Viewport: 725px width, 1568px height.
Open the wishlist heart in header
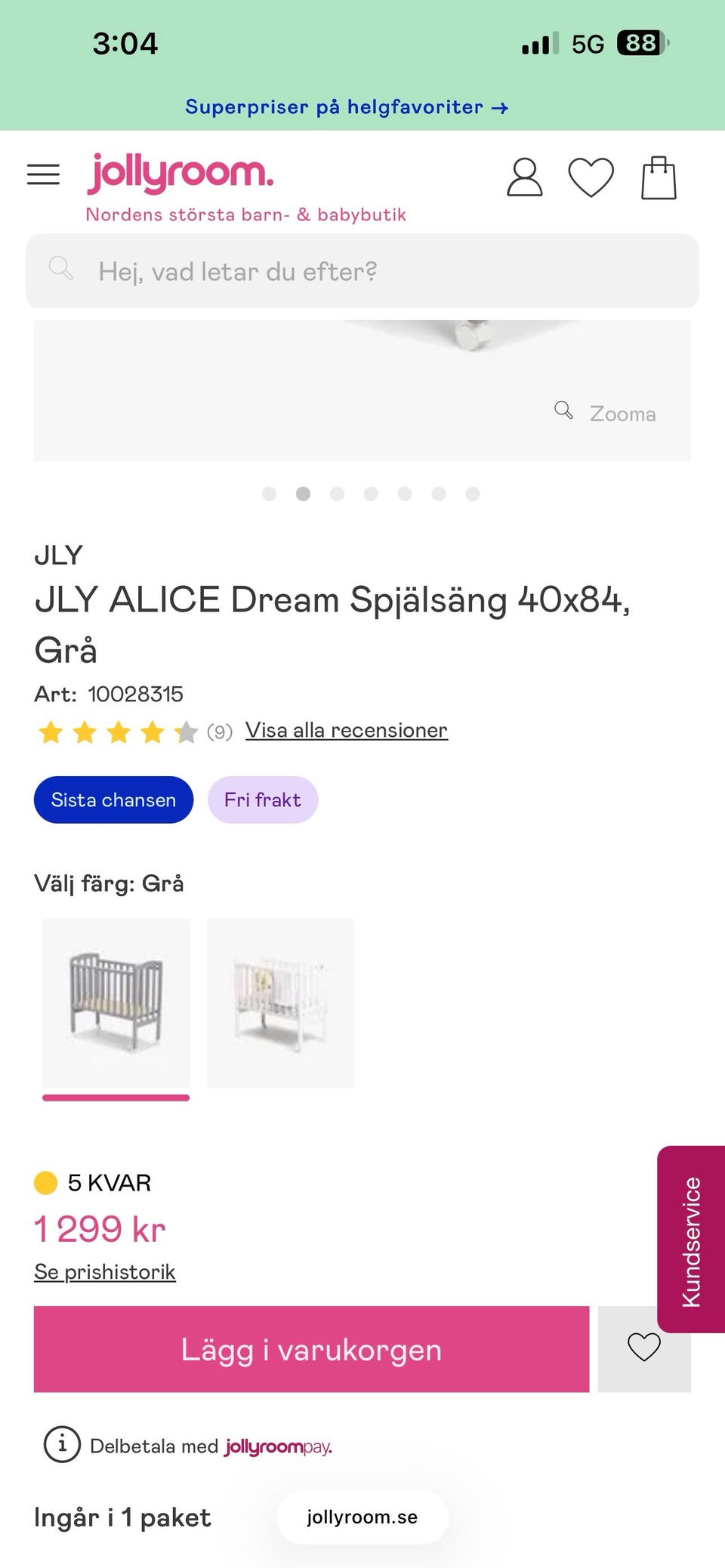click(591, 178)
